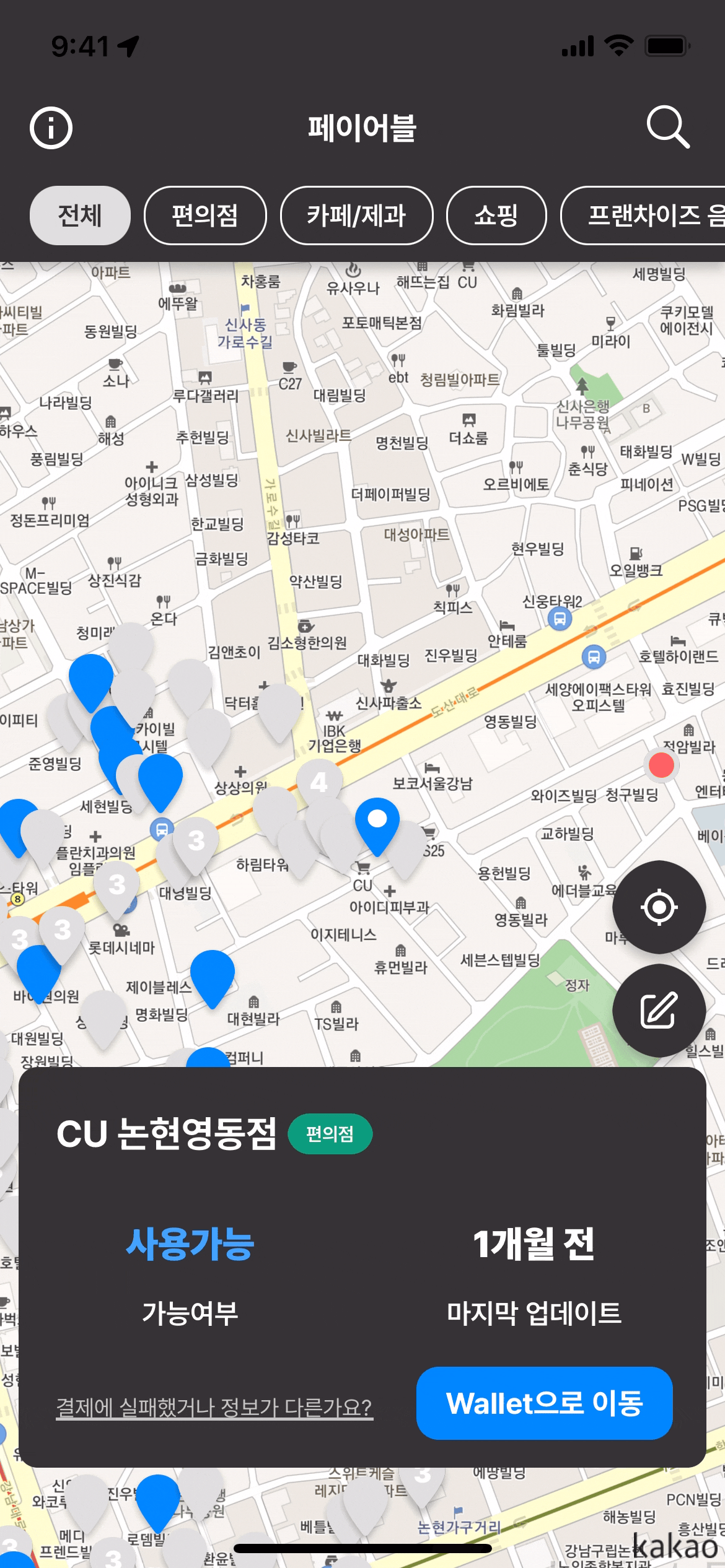Image resolution: width=725 pixels, height=1568 pixels.
Task: Filter by 편의점 category
Action: point(205,216)
